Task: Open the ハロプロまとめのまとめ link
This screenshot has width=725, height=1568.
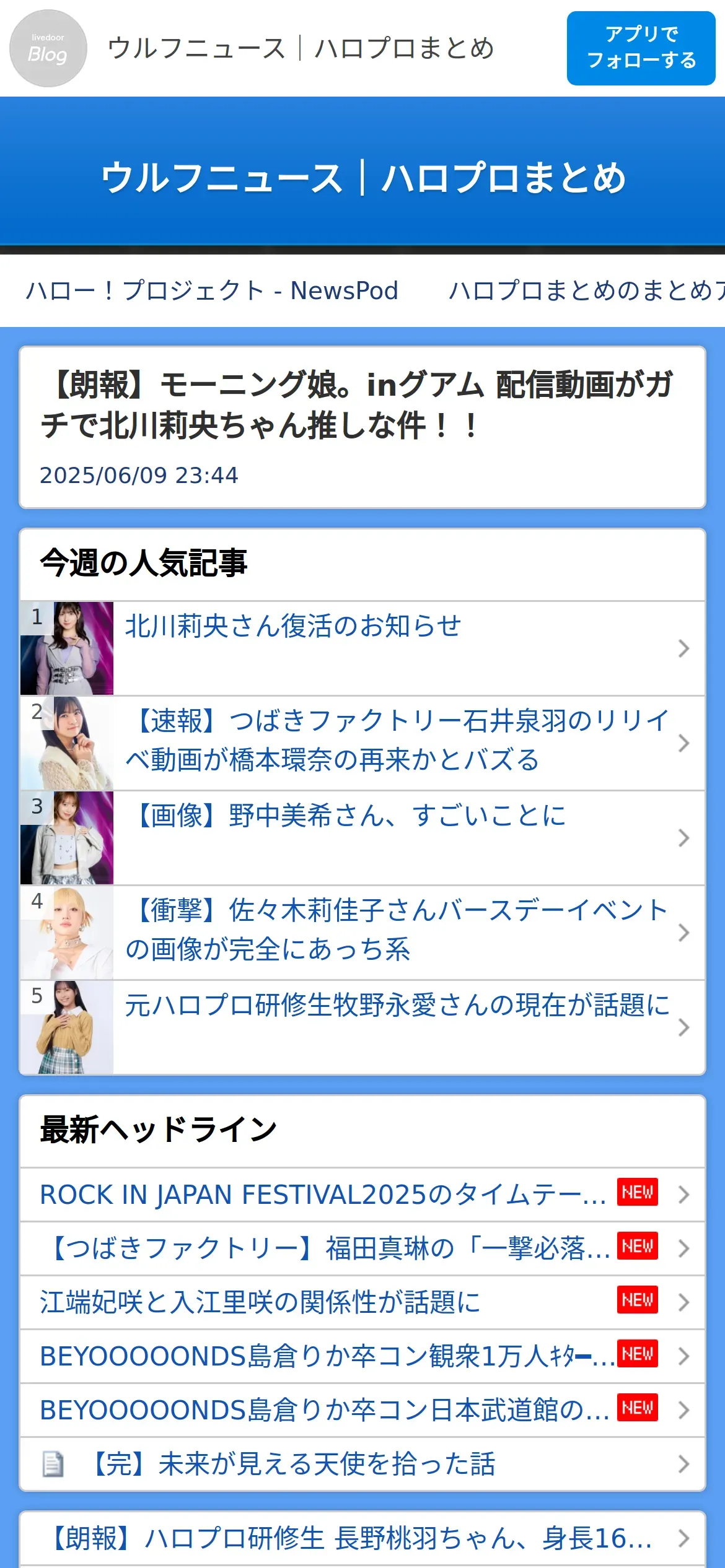Action: 586,290
